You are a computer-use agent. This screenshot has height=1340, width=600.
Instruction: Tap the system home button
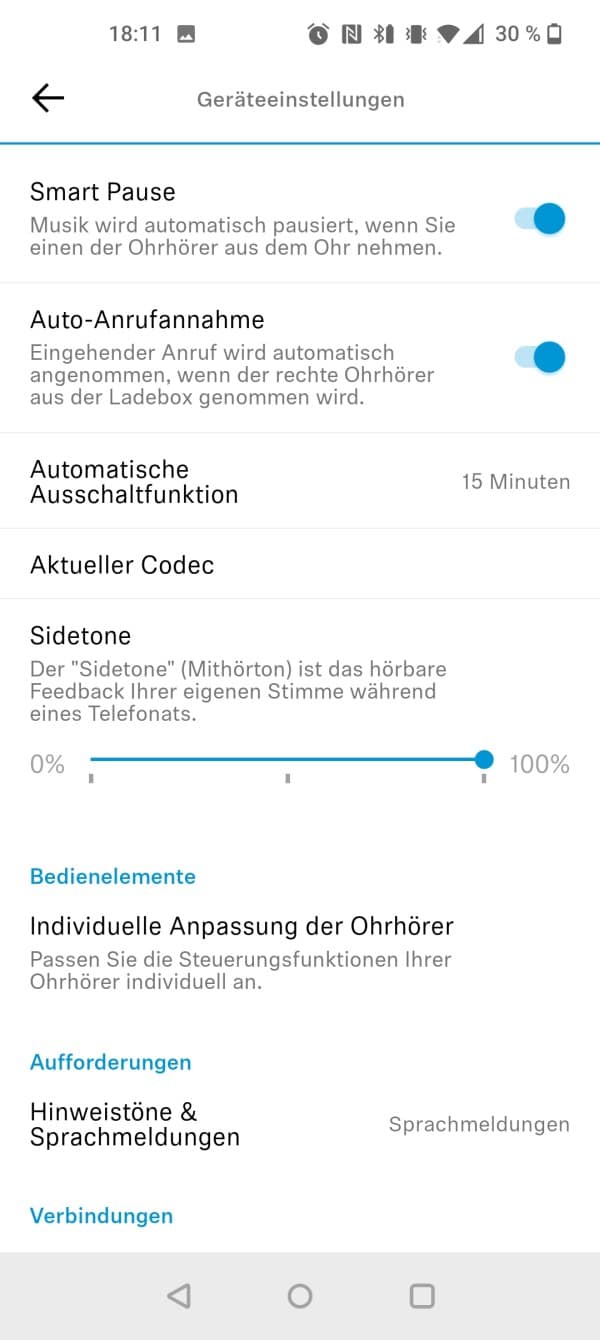300,1296
